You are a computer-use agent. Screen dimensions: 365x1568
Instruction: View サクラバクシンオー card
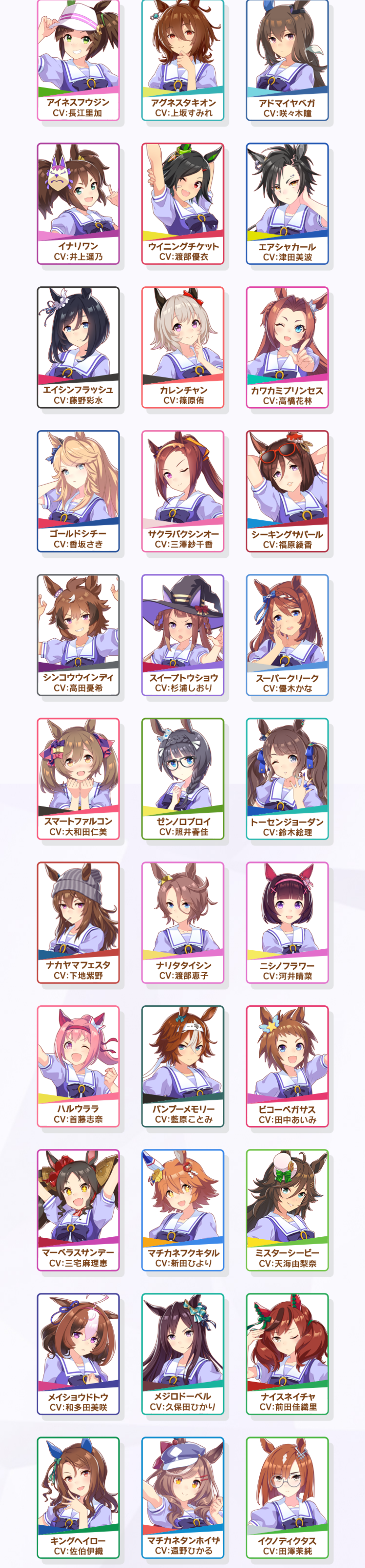[182, 490]
